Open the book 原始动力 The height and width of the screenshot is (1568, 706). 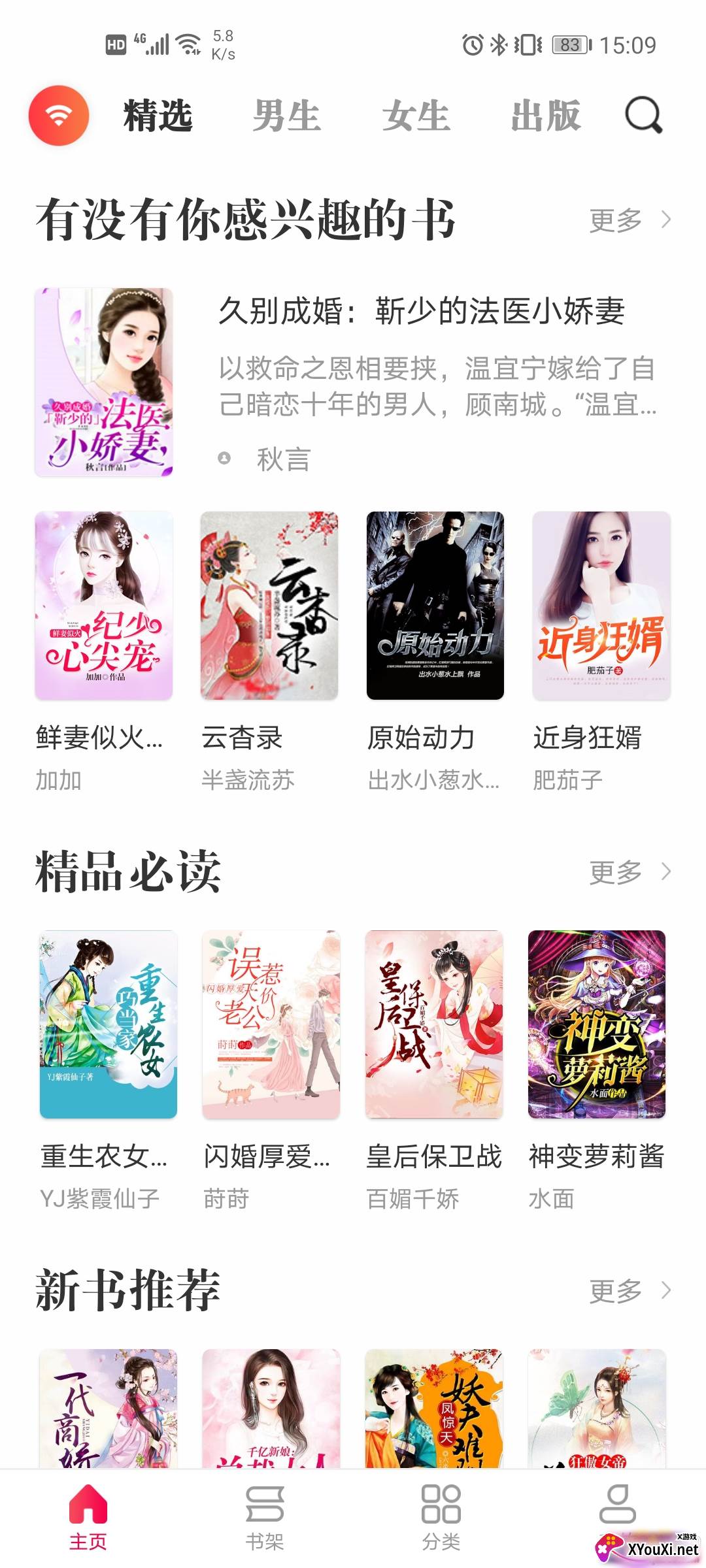tap(435, 606)
